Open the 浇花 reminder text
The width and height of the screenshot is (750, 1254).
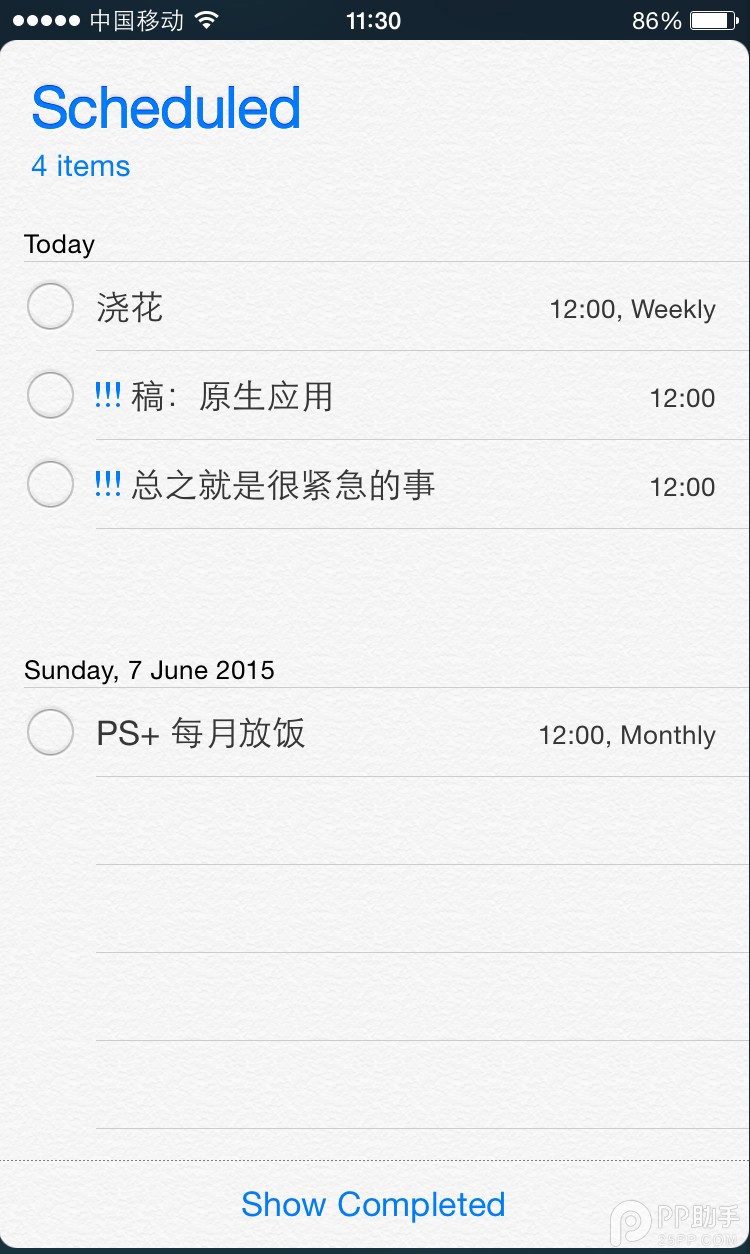click(130, 307)
